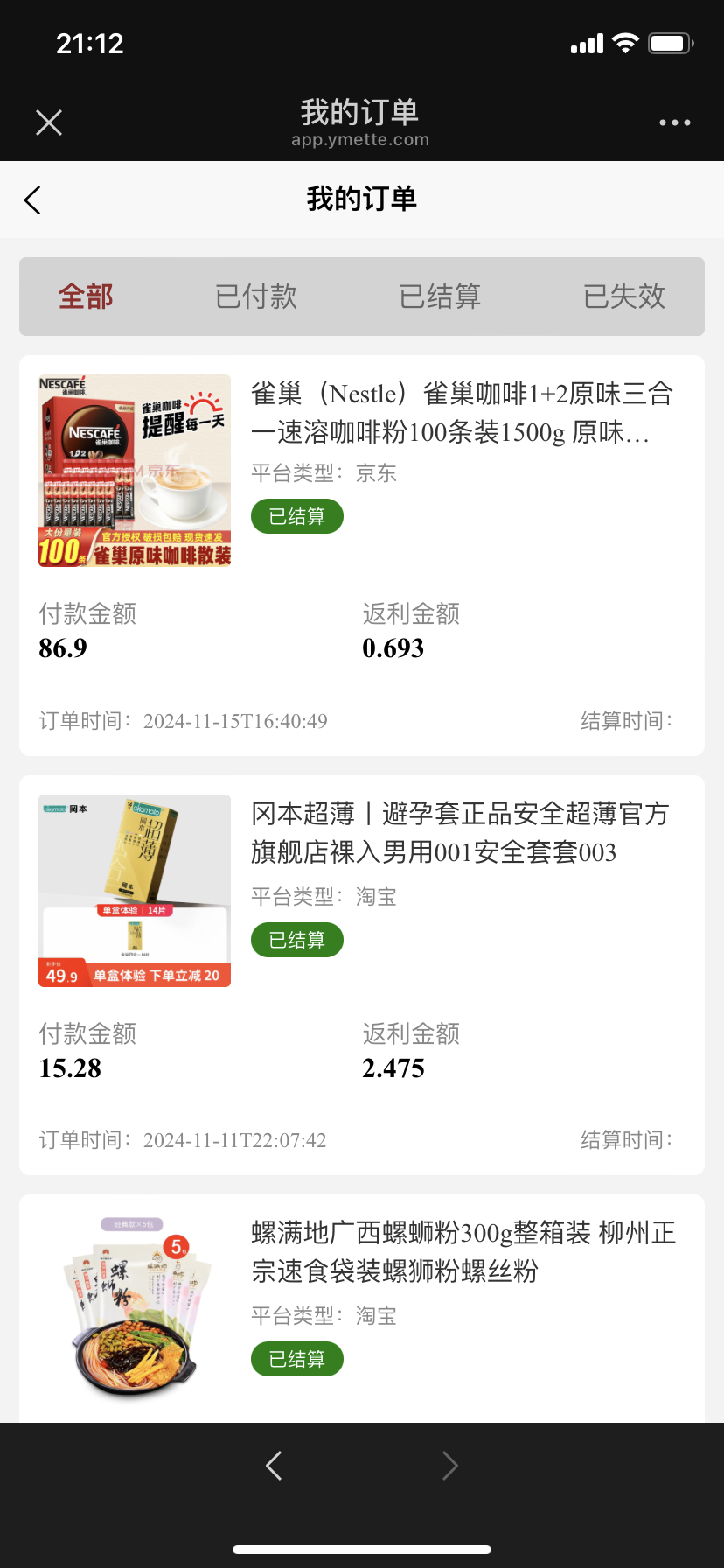Switch to the 已付款 tab
The width and height of the screenshot is (724, 1568).
click(256, 297)
